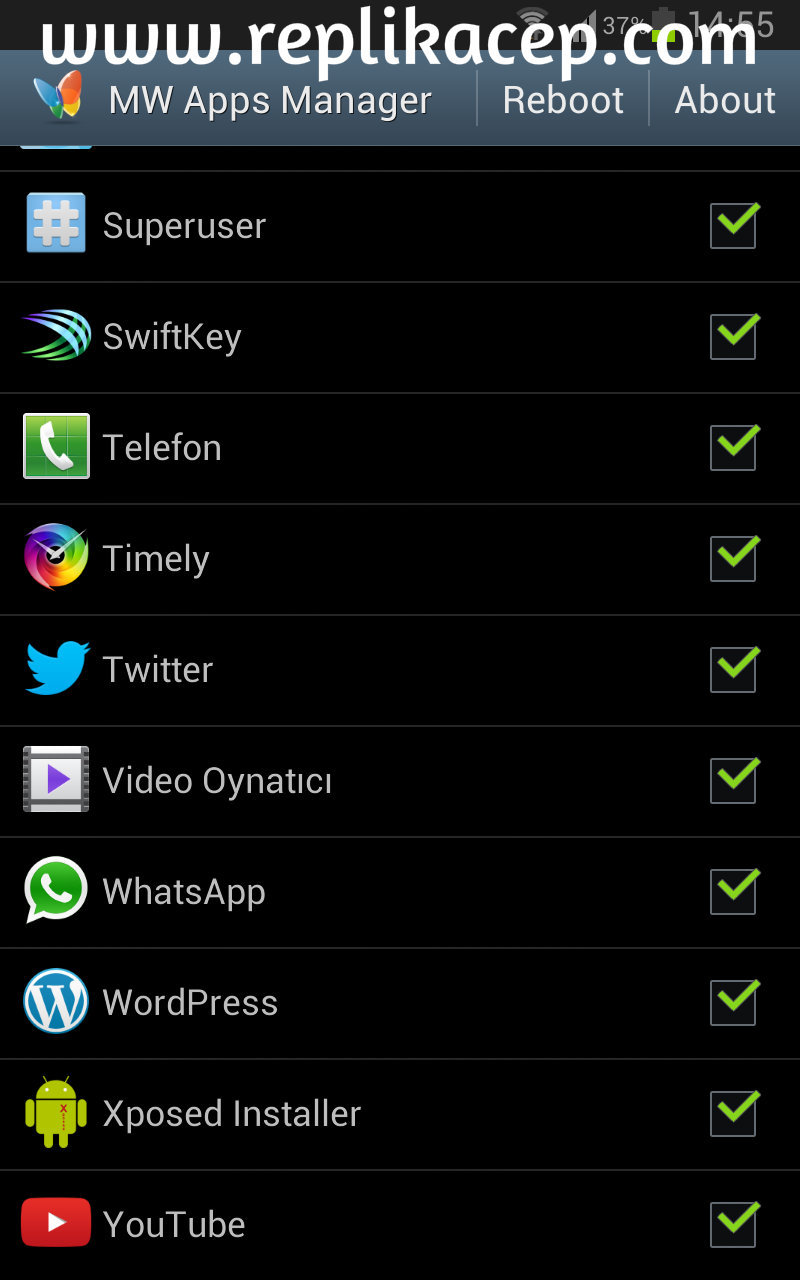Disable the Twitter checkbox

click(x=734, y=670)
